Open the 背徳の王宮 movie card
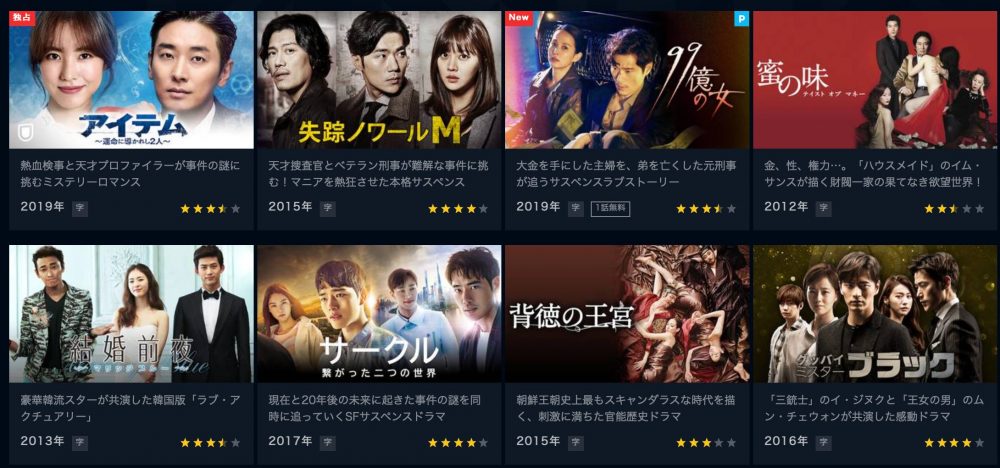This screenshot has width=1000, height=468. [x=626, y=314]
